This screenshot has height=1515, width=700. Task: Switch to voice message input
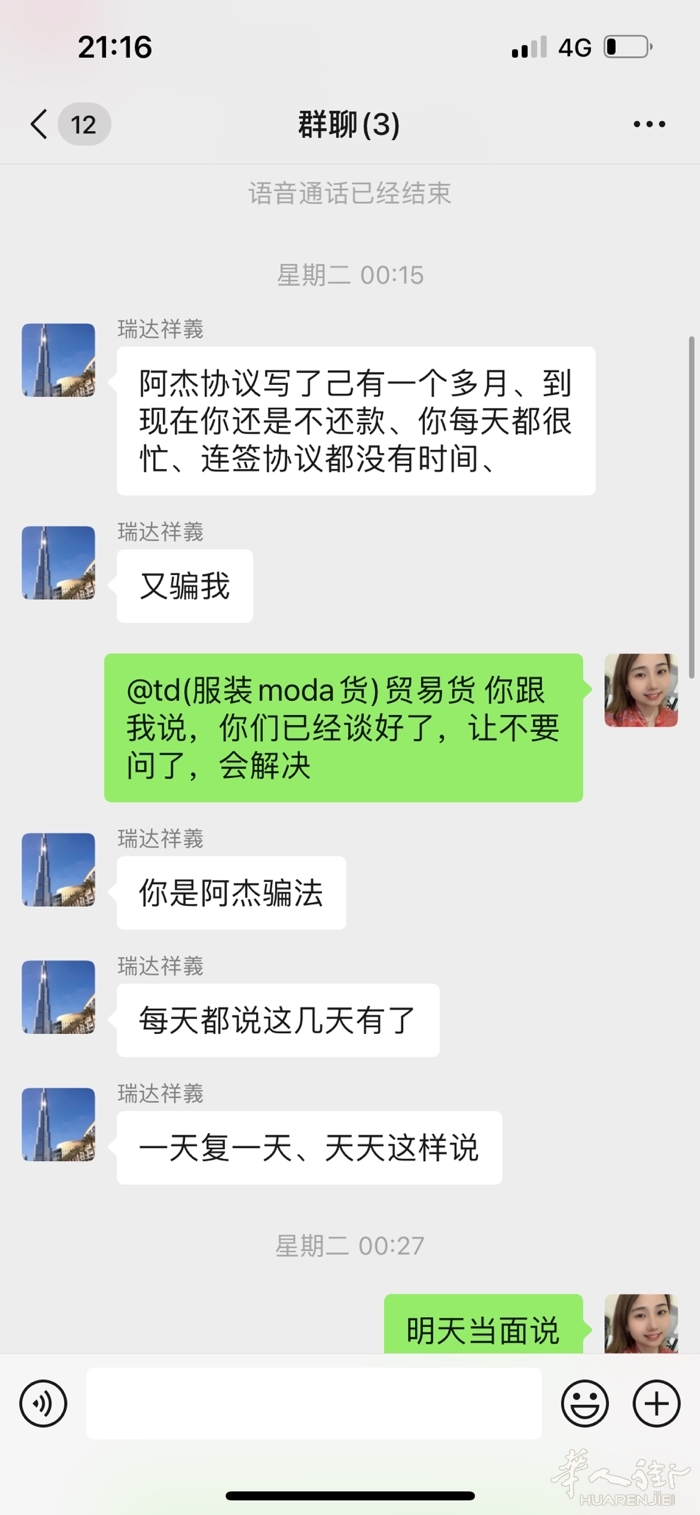pos(43,1403)
